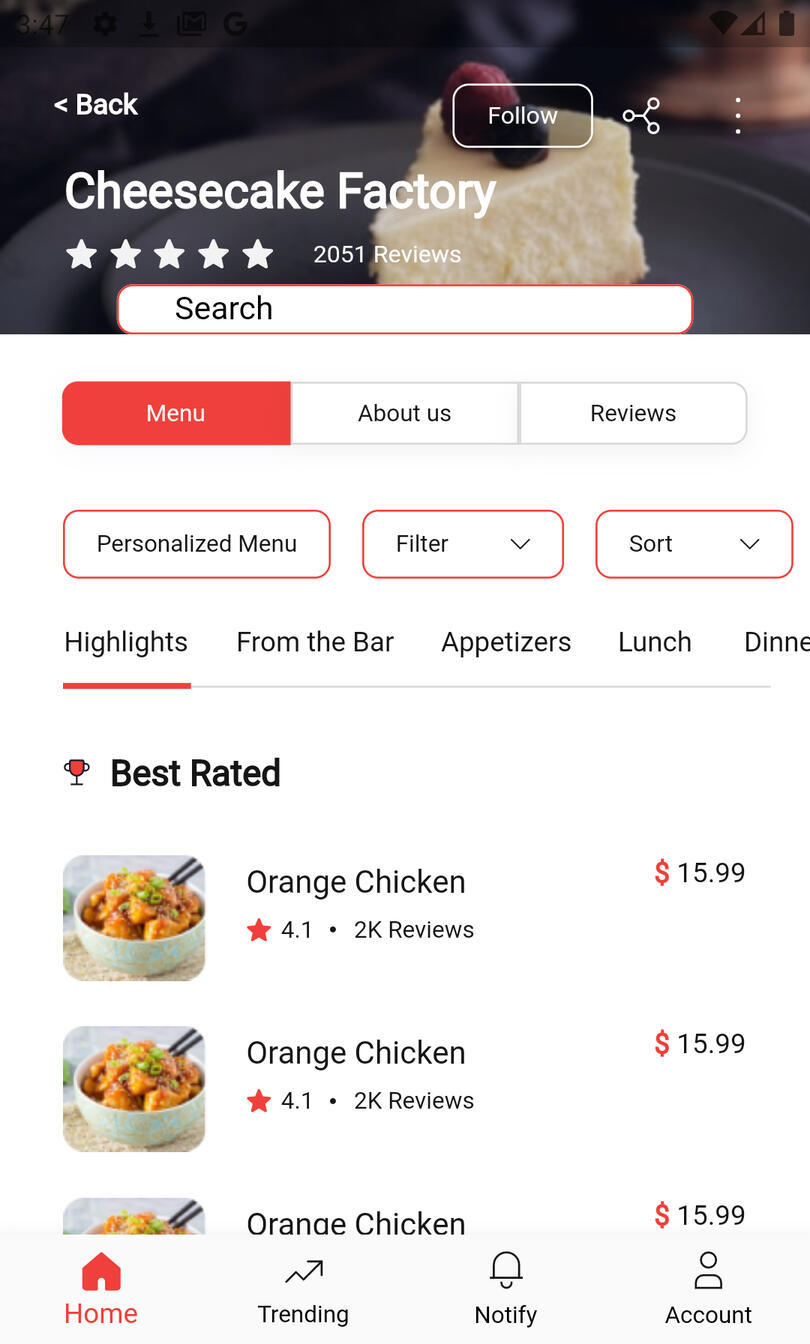Tap the Search field
Image resolution: width=810 pixels, height=1344 pixels.
[x=404, y=309]
